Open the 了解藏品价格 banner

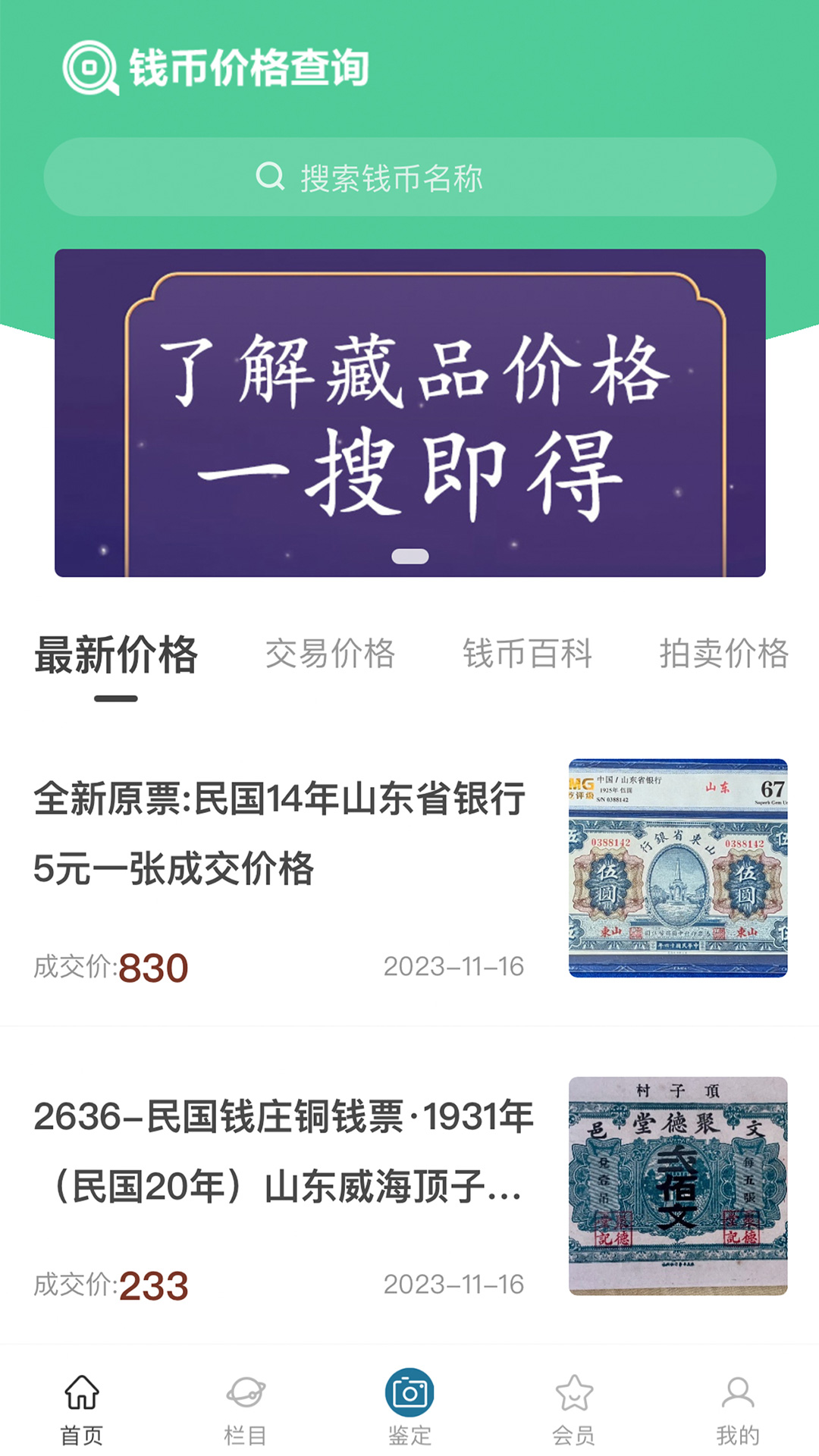pos(409,413)
